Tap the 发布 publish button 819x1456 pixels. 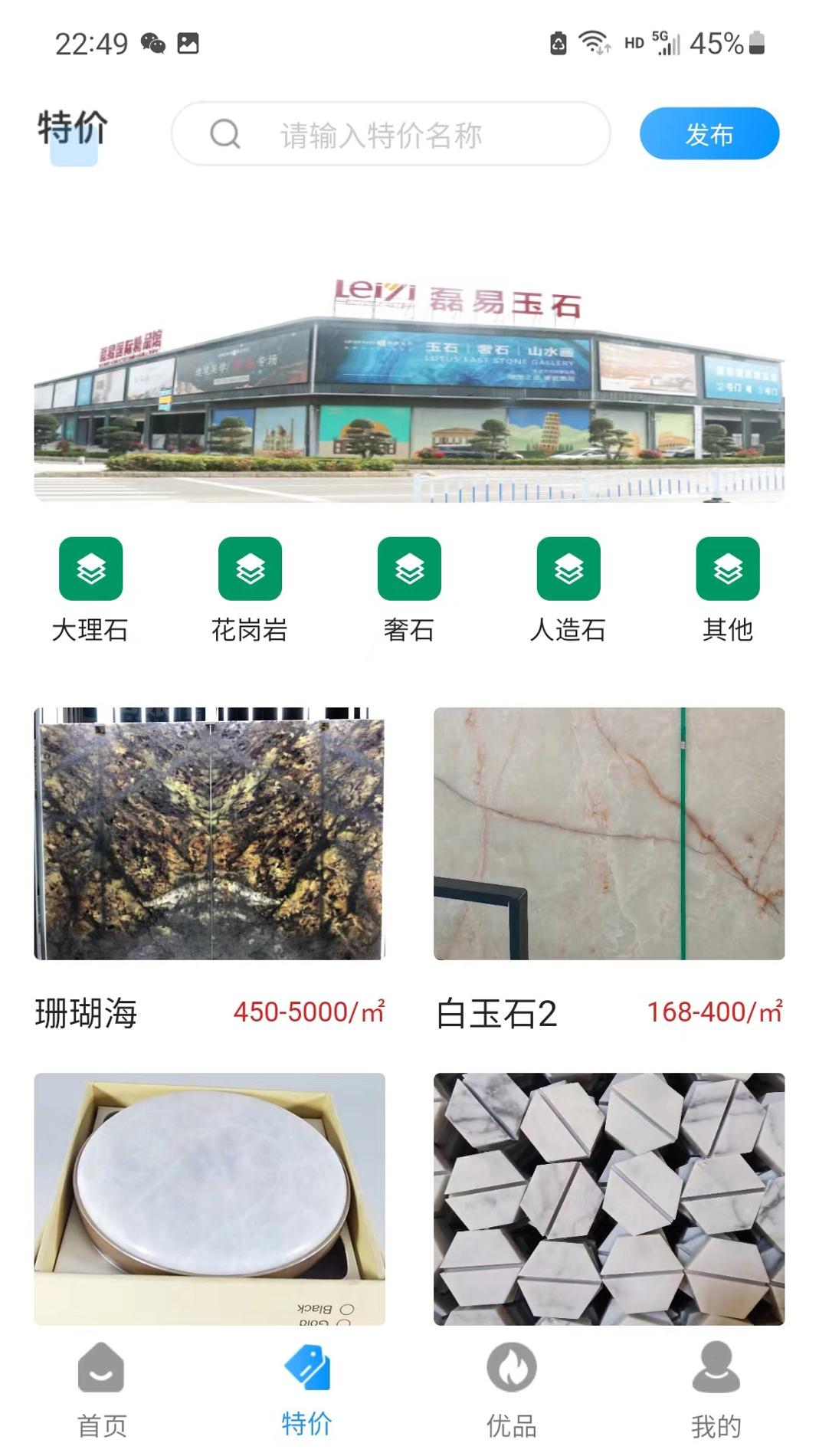tap(709, 133)
